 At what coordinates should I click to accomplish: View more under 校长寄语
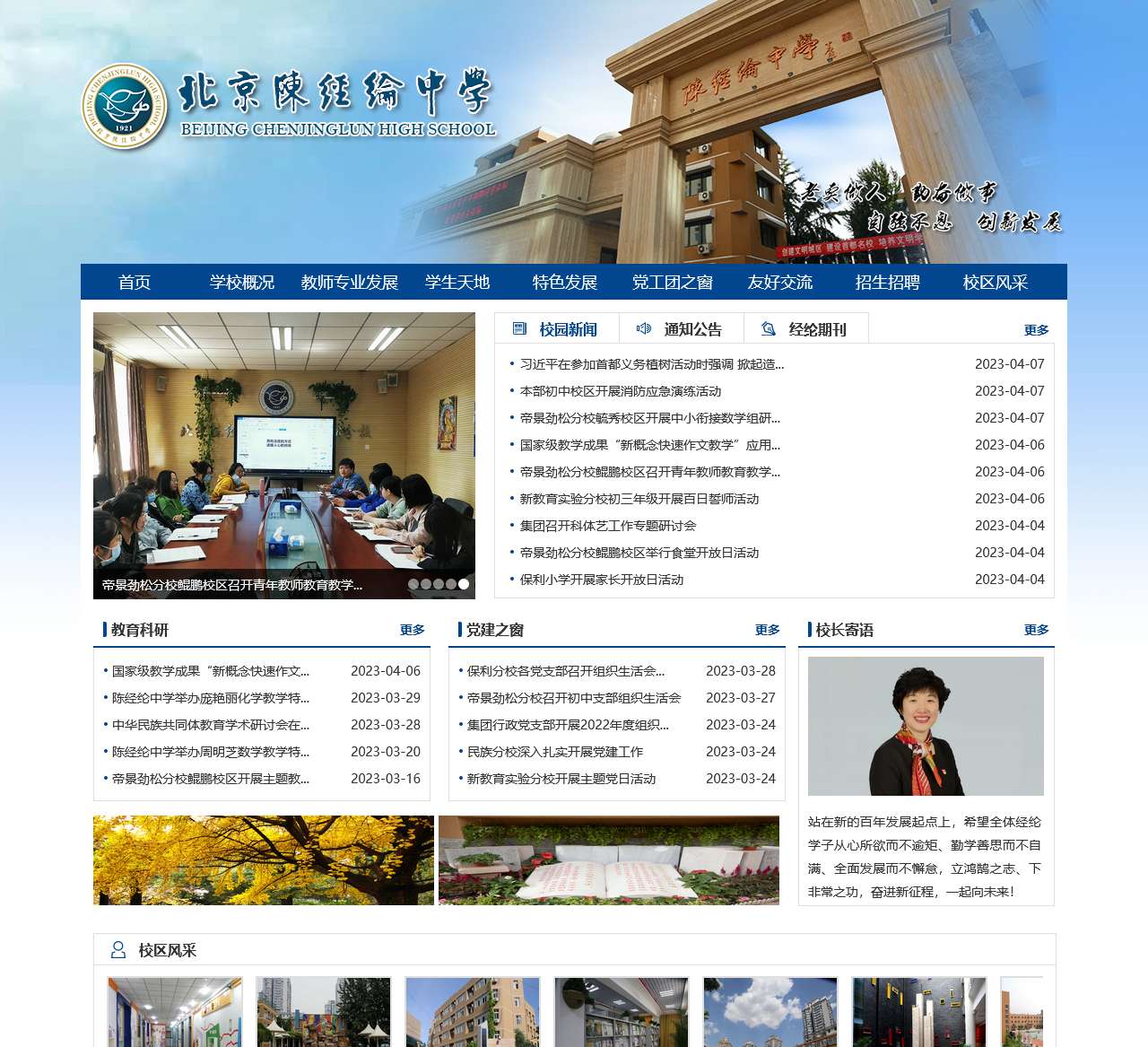point(1036,630)
